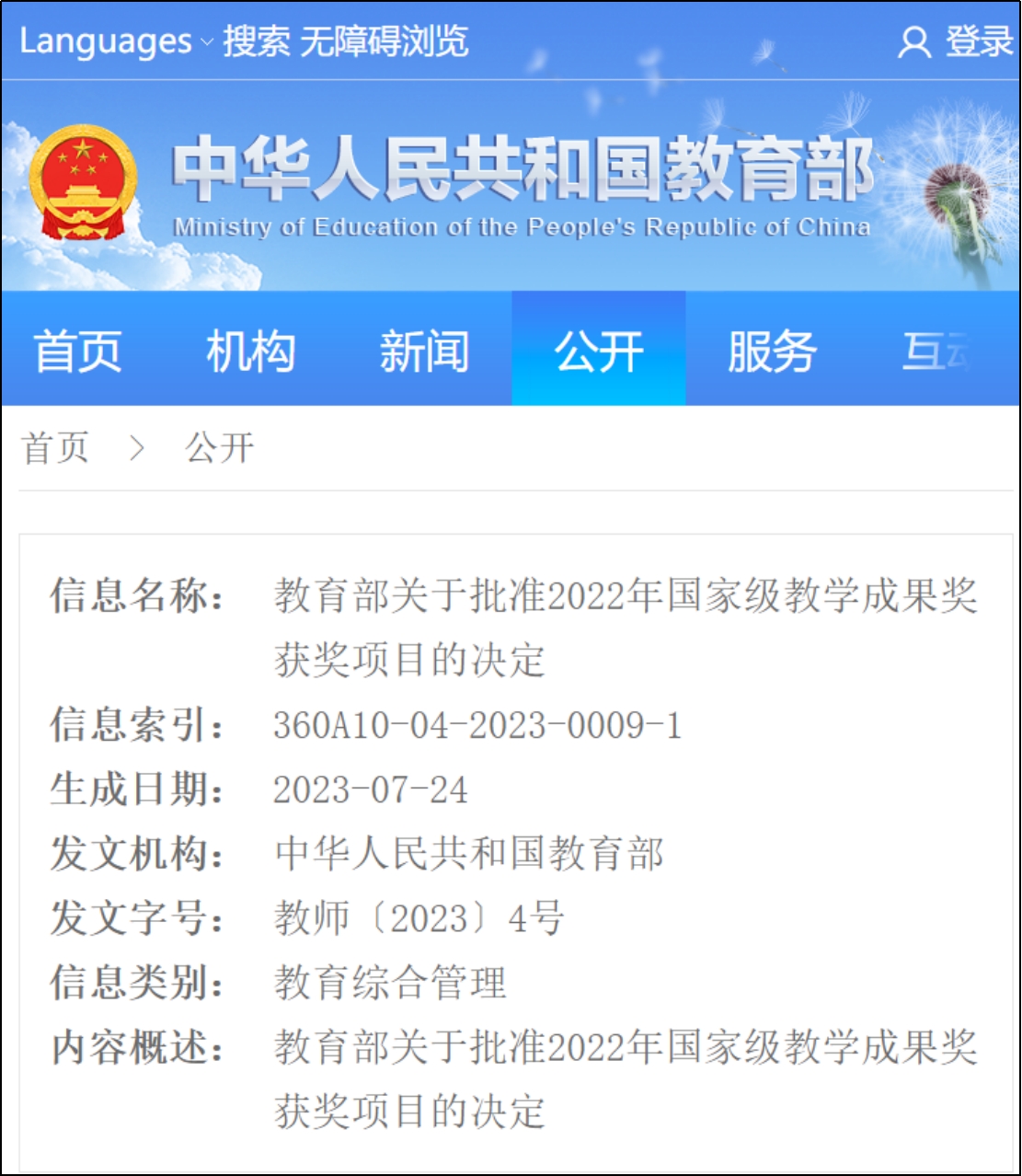Tap 首页 in the breadcrumb
The width and height of the screenshot is (1022, 1176).
tap(55, 448)
